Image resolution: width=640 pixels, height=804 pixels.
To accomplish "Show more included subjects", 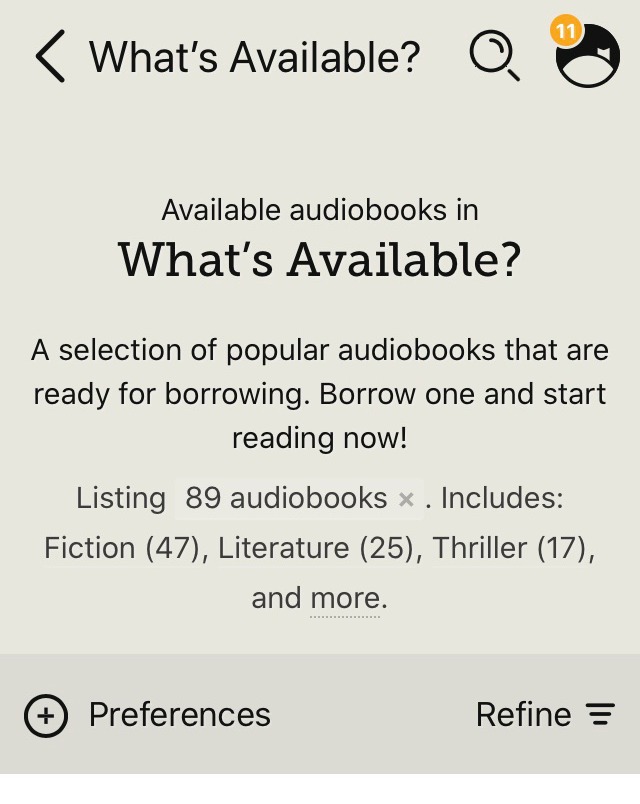I will [345, 599].
